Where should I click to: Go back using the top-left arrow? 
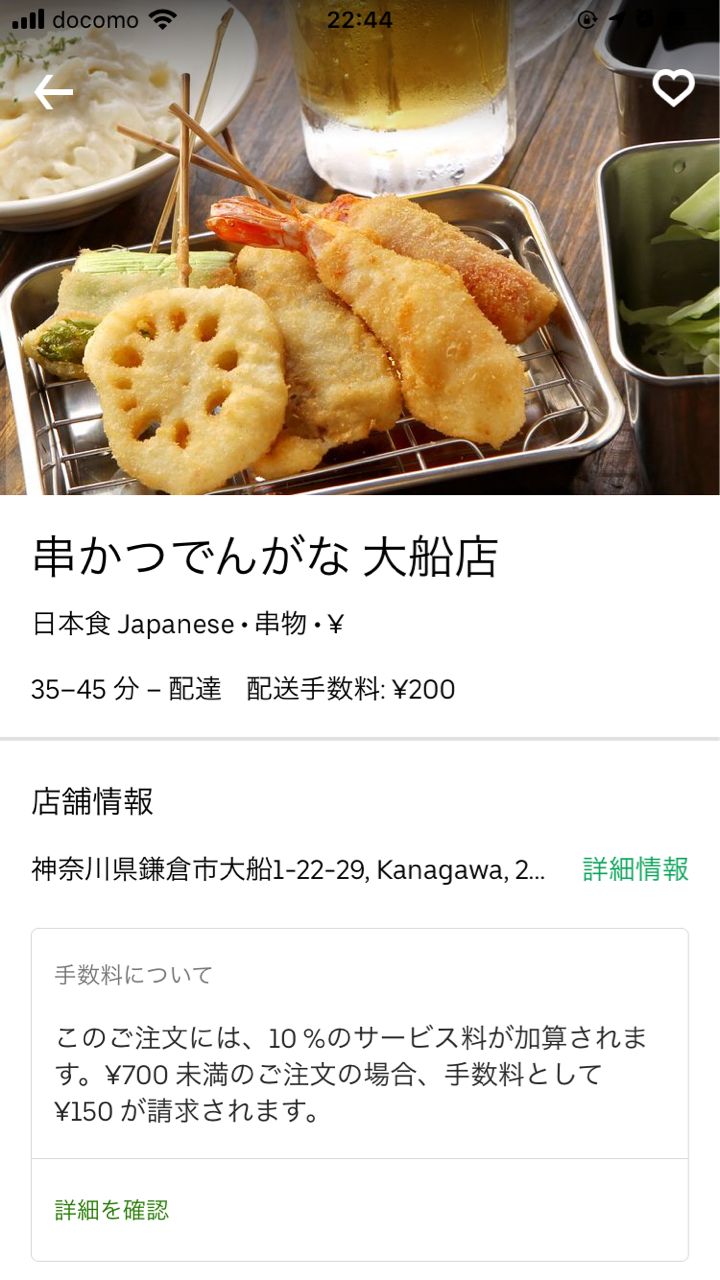point(53,93)
